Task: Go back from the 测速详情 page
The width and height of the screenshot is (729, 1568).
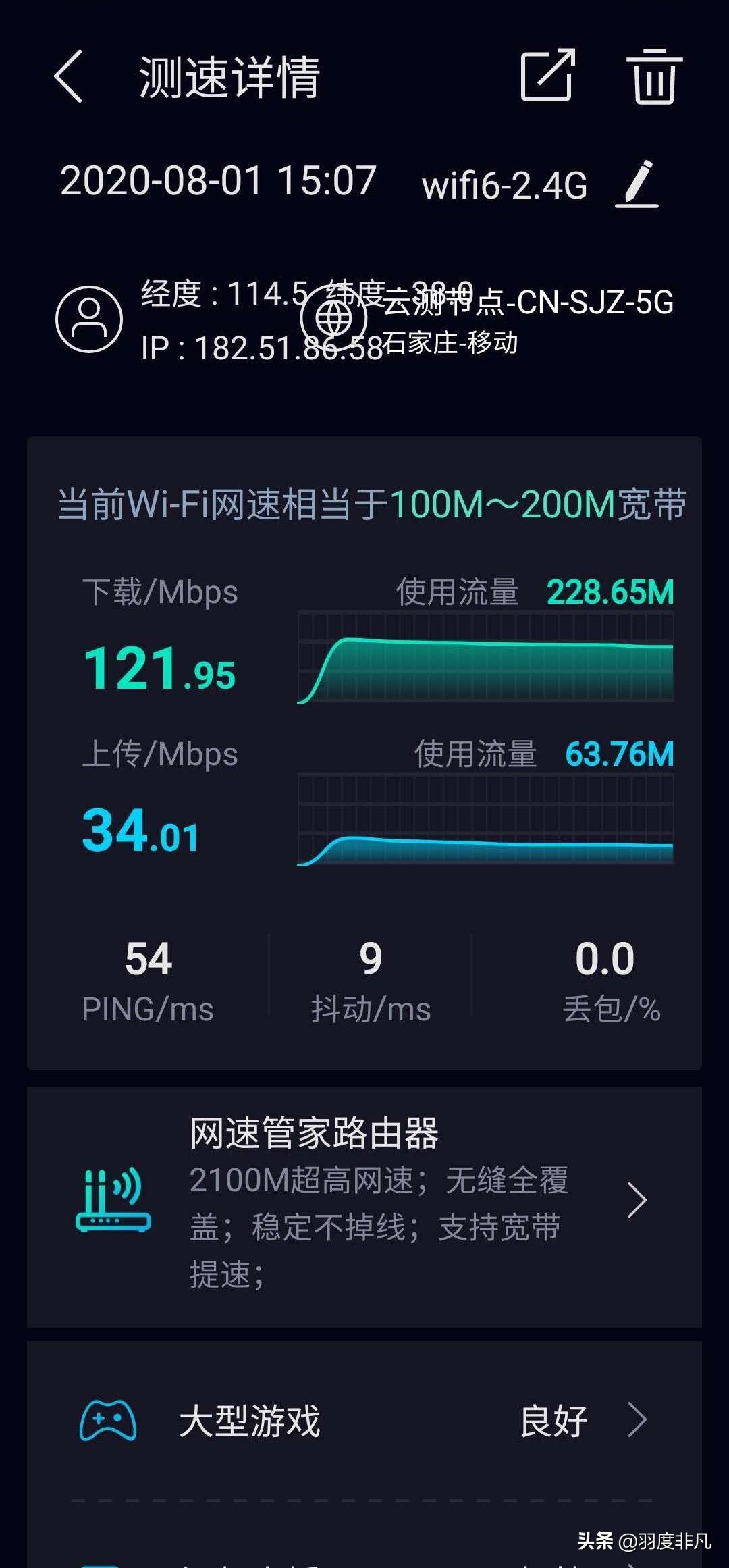Action: [x=68, y=76]
